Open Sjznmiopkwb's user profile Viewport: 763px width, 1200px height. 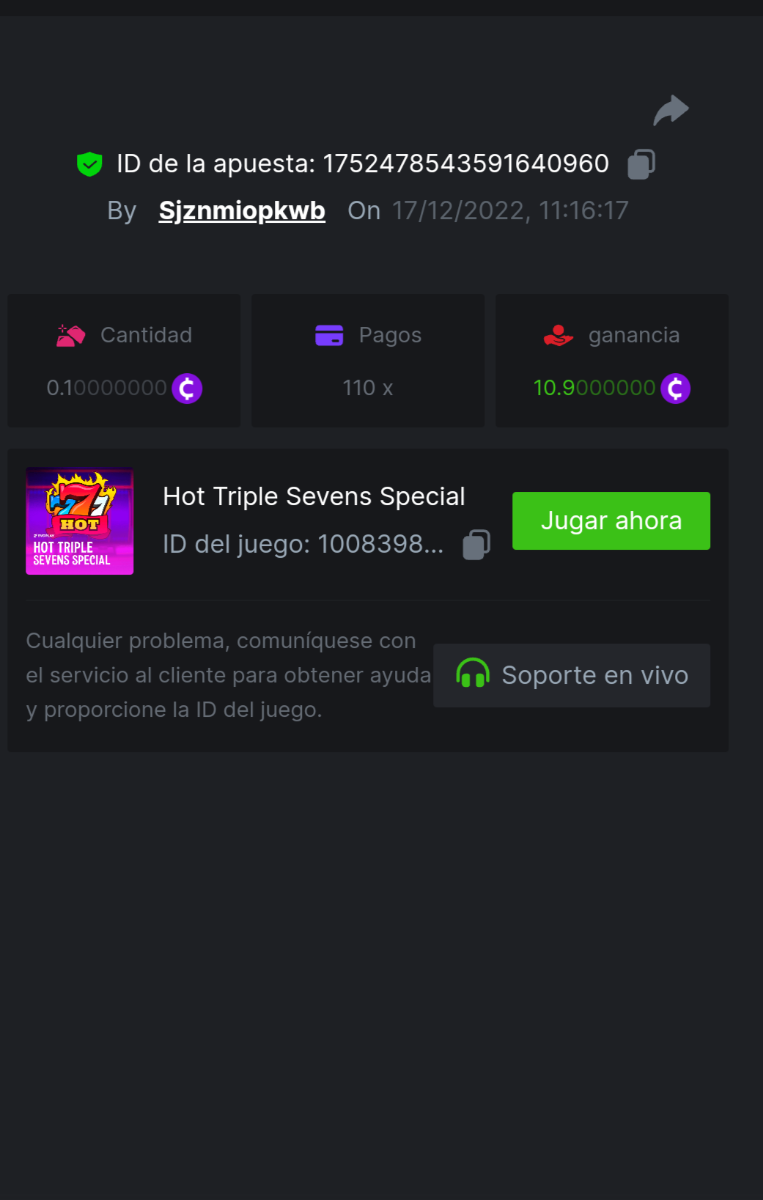pyautogui.click(x=242, y=211)
